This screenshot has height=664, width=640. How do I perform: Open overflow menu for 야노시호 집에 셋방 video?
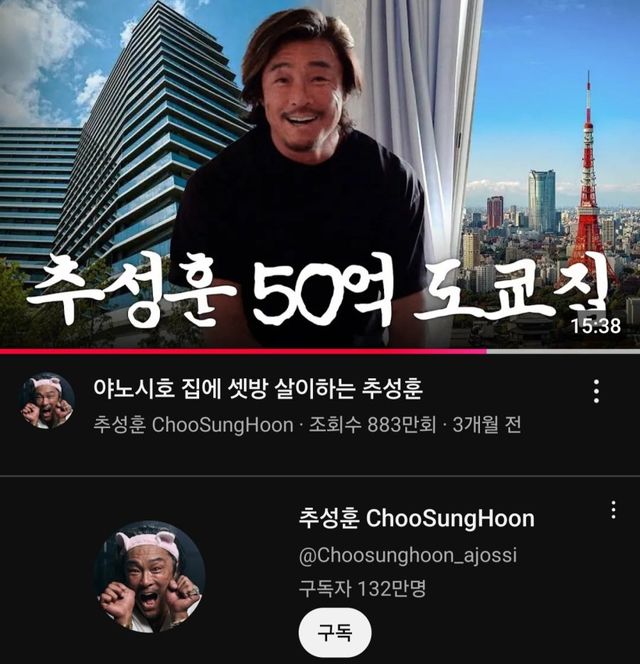tap(597, 391)
